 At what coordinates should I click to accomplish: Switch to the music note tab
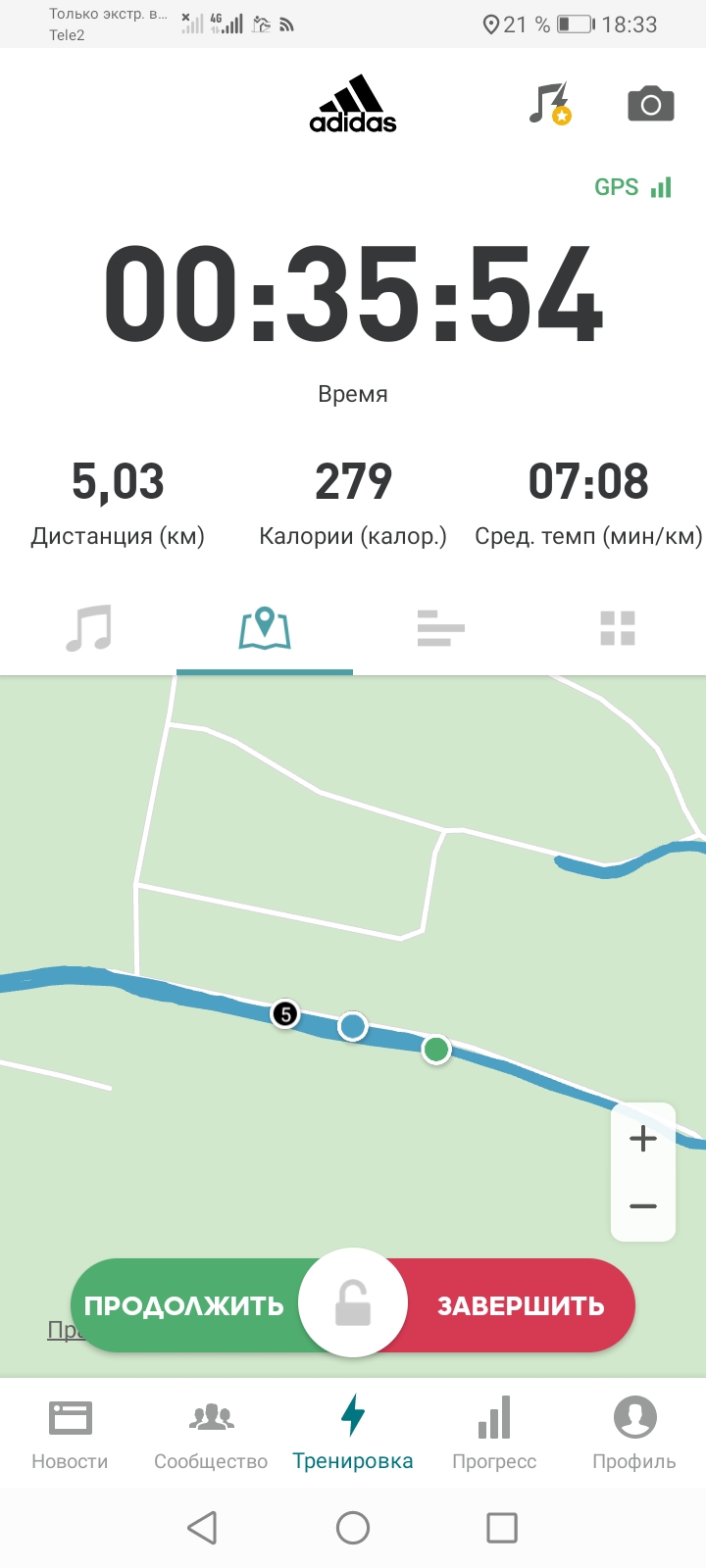coord(88,628)
